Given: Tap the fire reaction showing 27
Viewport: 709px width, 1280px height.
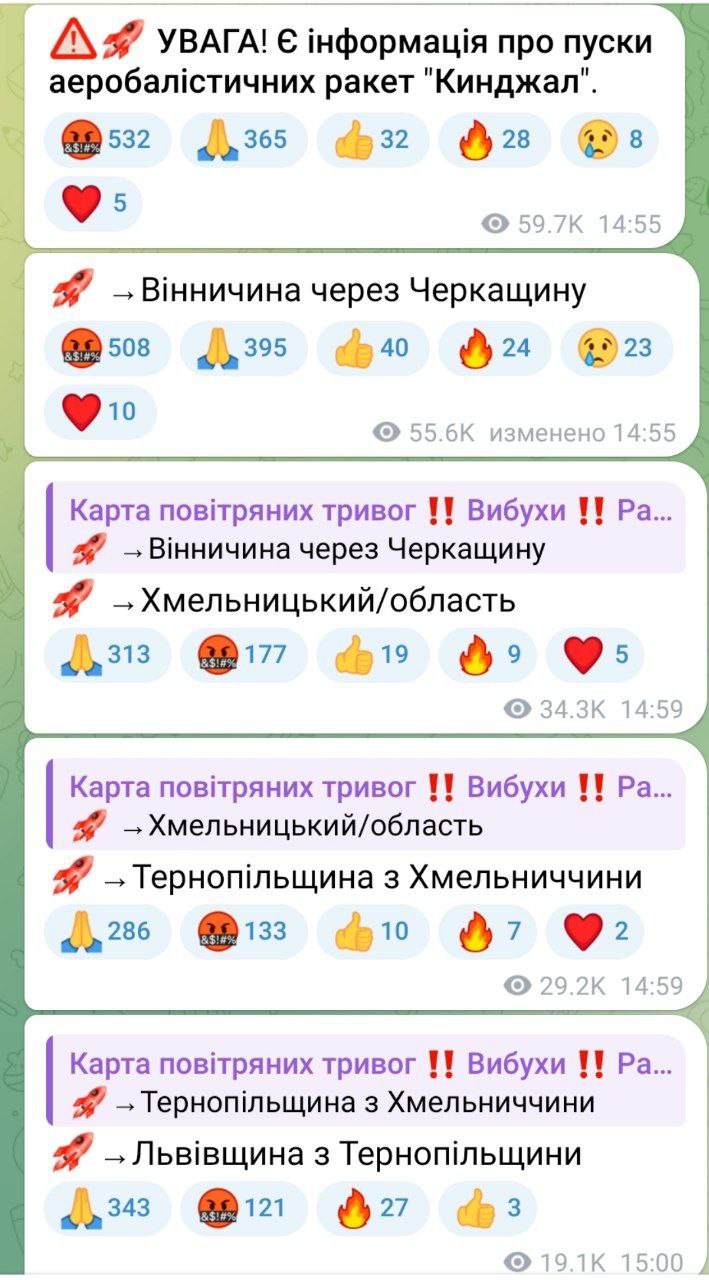Looking at the screenshot, I should click(x=372, y=1207).
